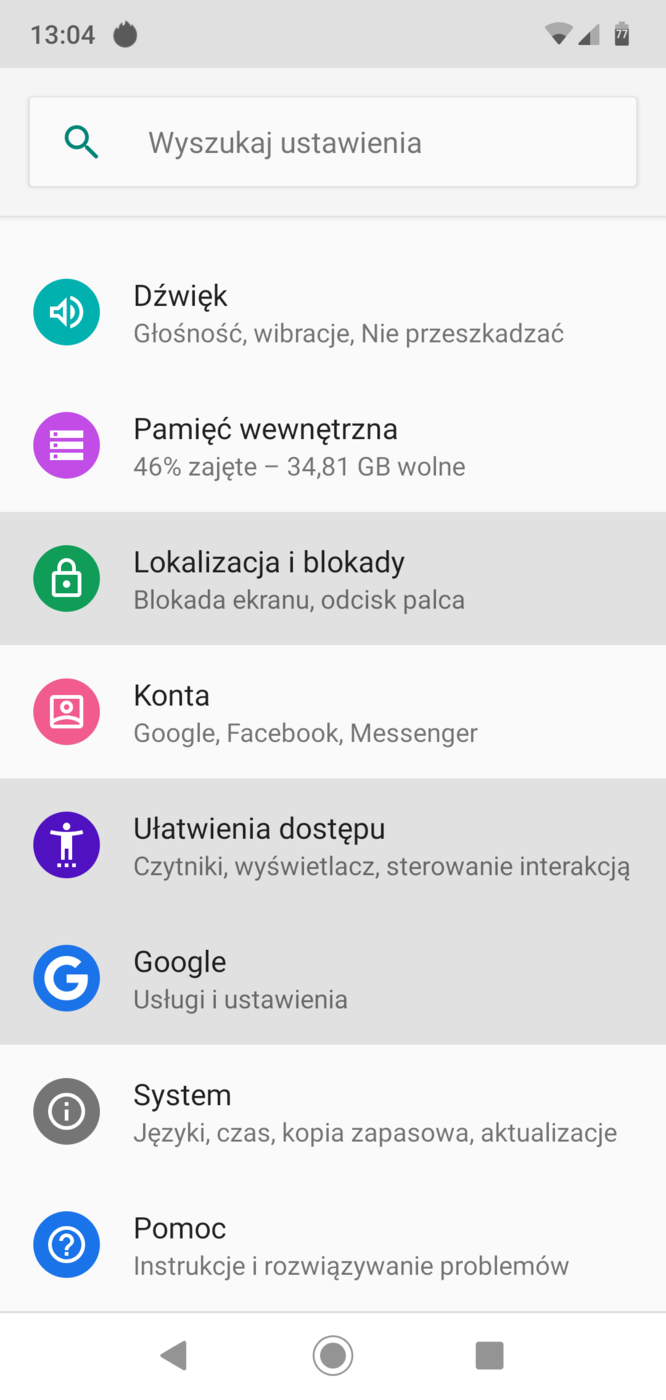Open Dźwięk sound settings
Image resolution: width=666 pixels, height=1400 pixels.
(x=332, y=312)
